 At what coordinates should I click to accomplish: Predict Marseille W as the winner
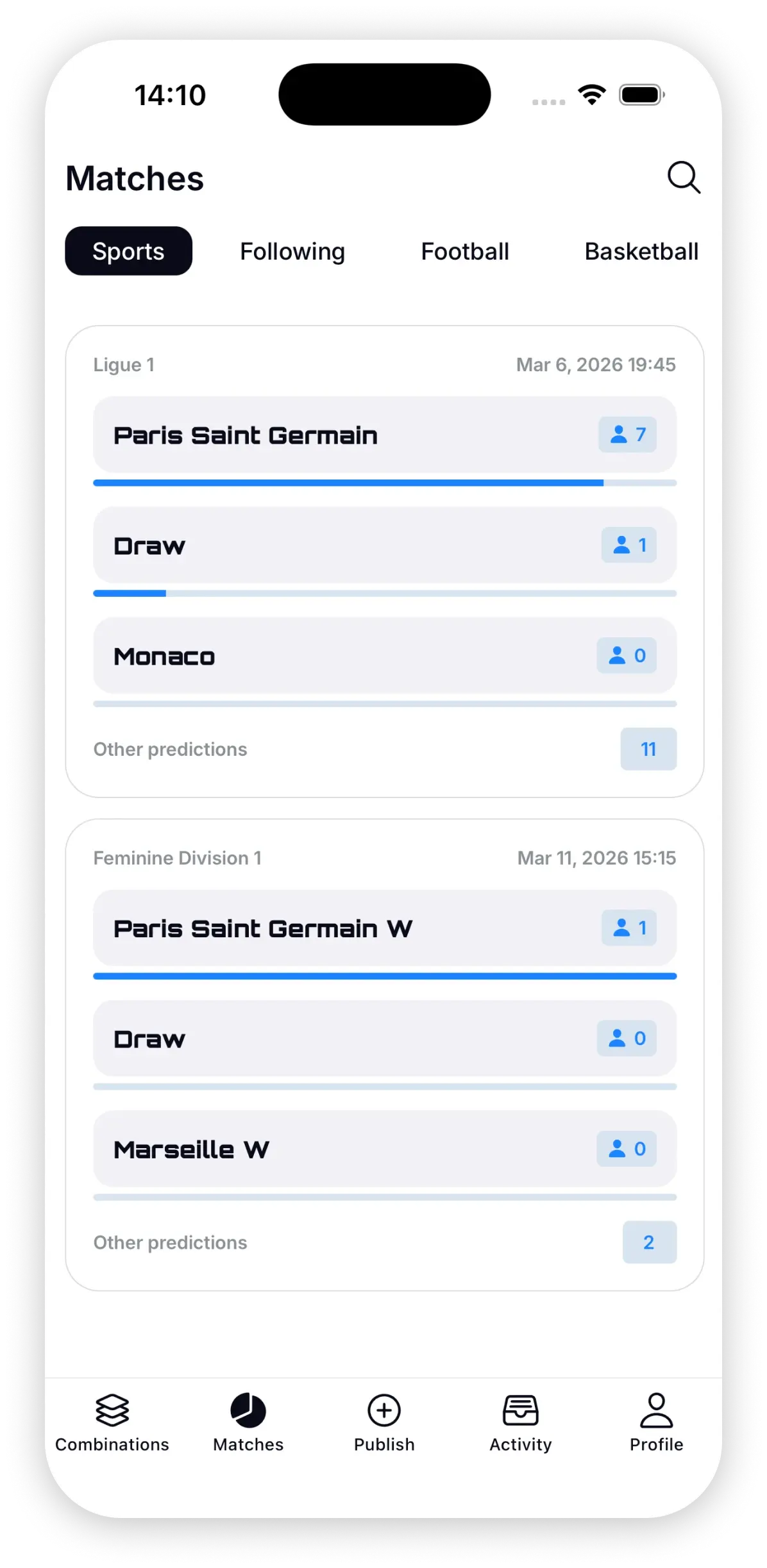[384, 1149]
